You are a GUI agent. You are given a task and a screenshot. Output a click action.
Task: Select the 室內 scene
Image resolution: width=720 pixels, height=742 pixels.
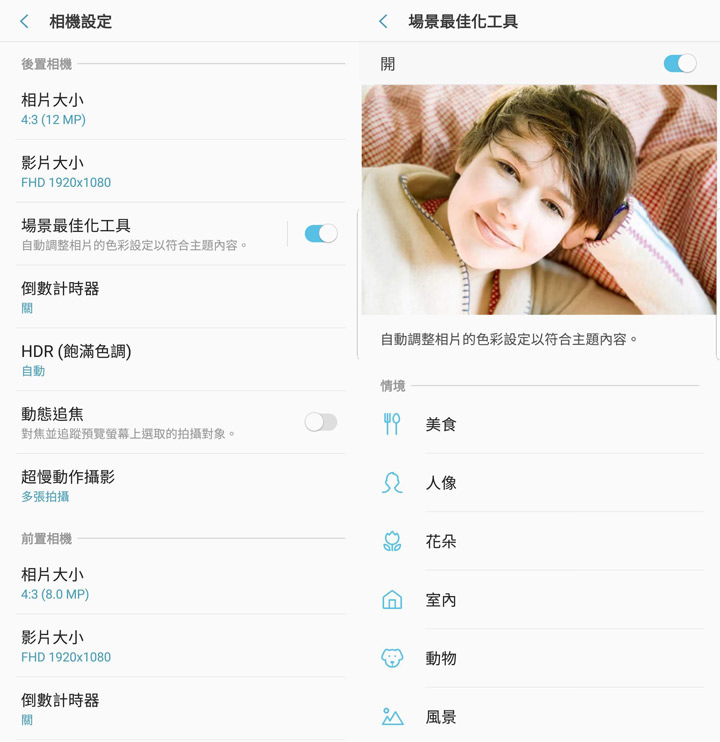(540, 600)
